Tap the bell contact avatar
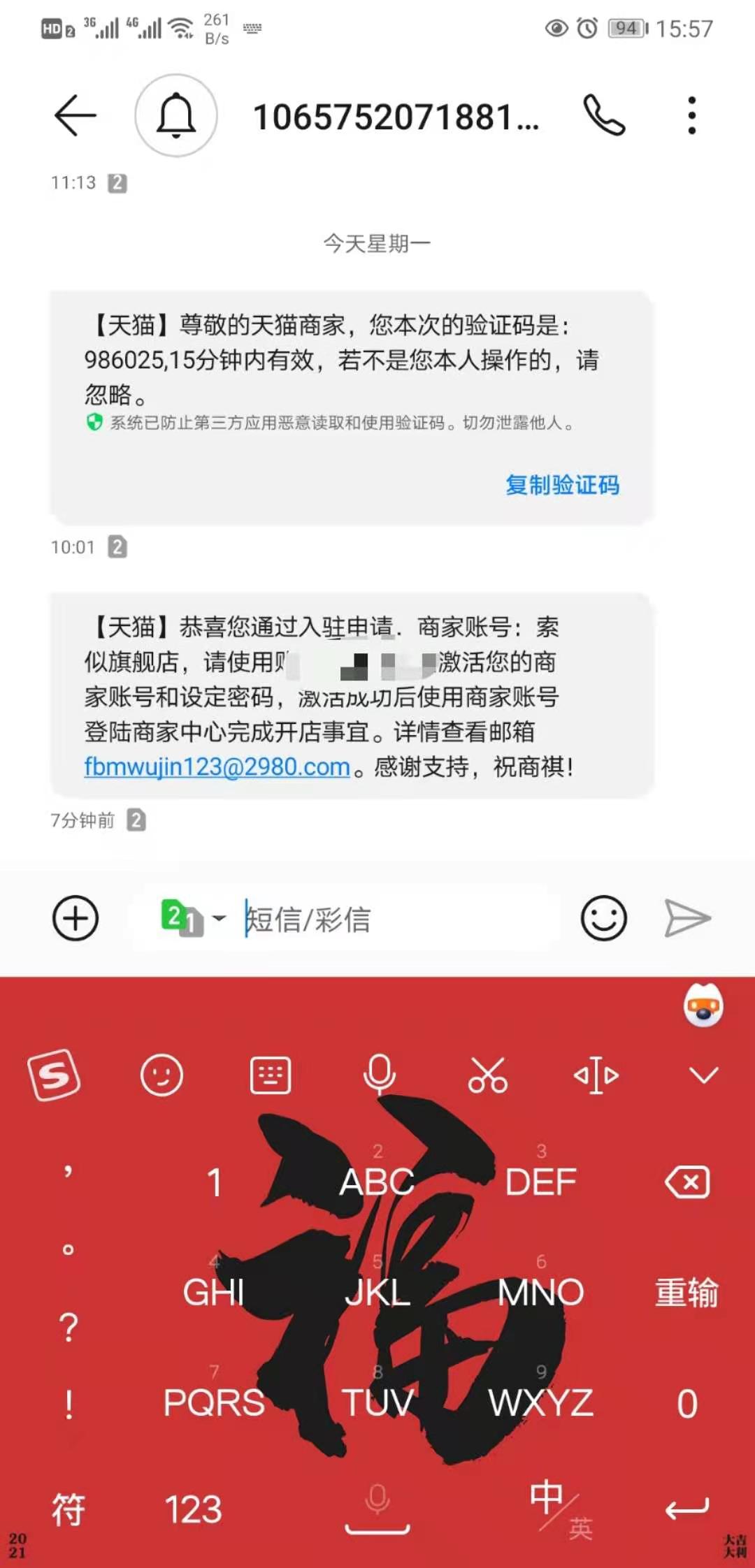 tap(176, 115)
